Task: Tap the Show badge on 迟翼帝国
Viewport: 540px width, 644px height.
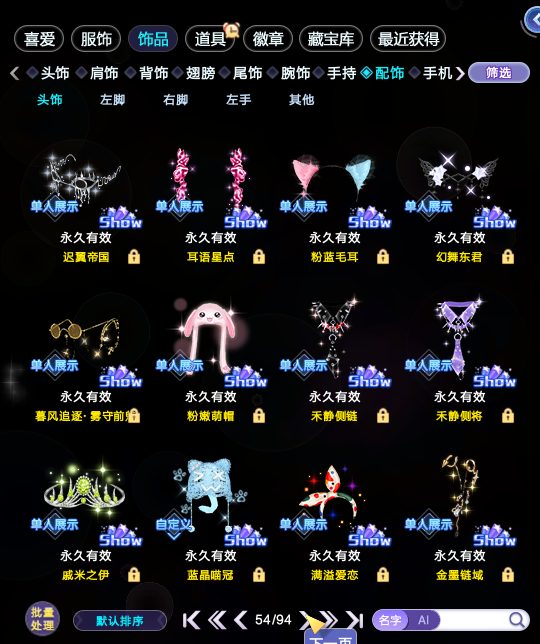Action: (121, 218)
